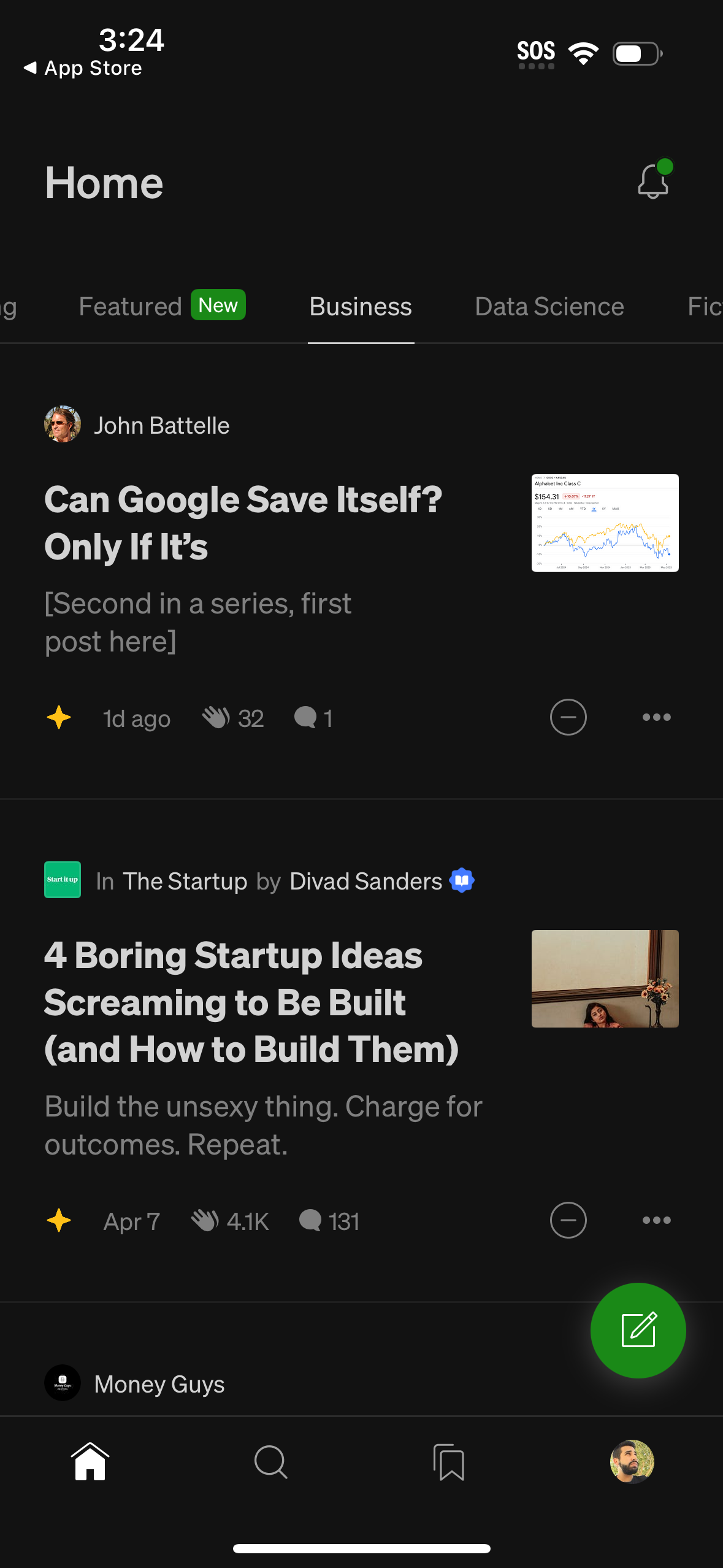Open John Battelle's profile

tap(162, 425)
